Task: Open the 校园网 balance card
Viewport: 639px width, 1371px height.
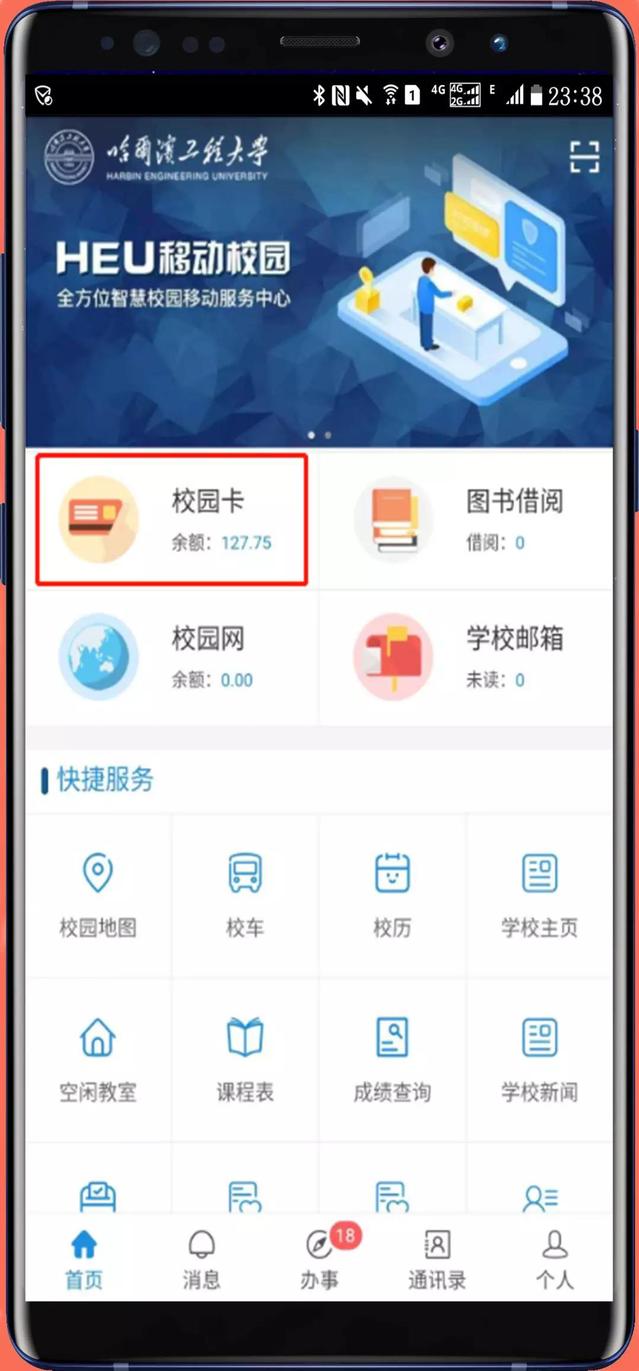Action: [172, 657]
